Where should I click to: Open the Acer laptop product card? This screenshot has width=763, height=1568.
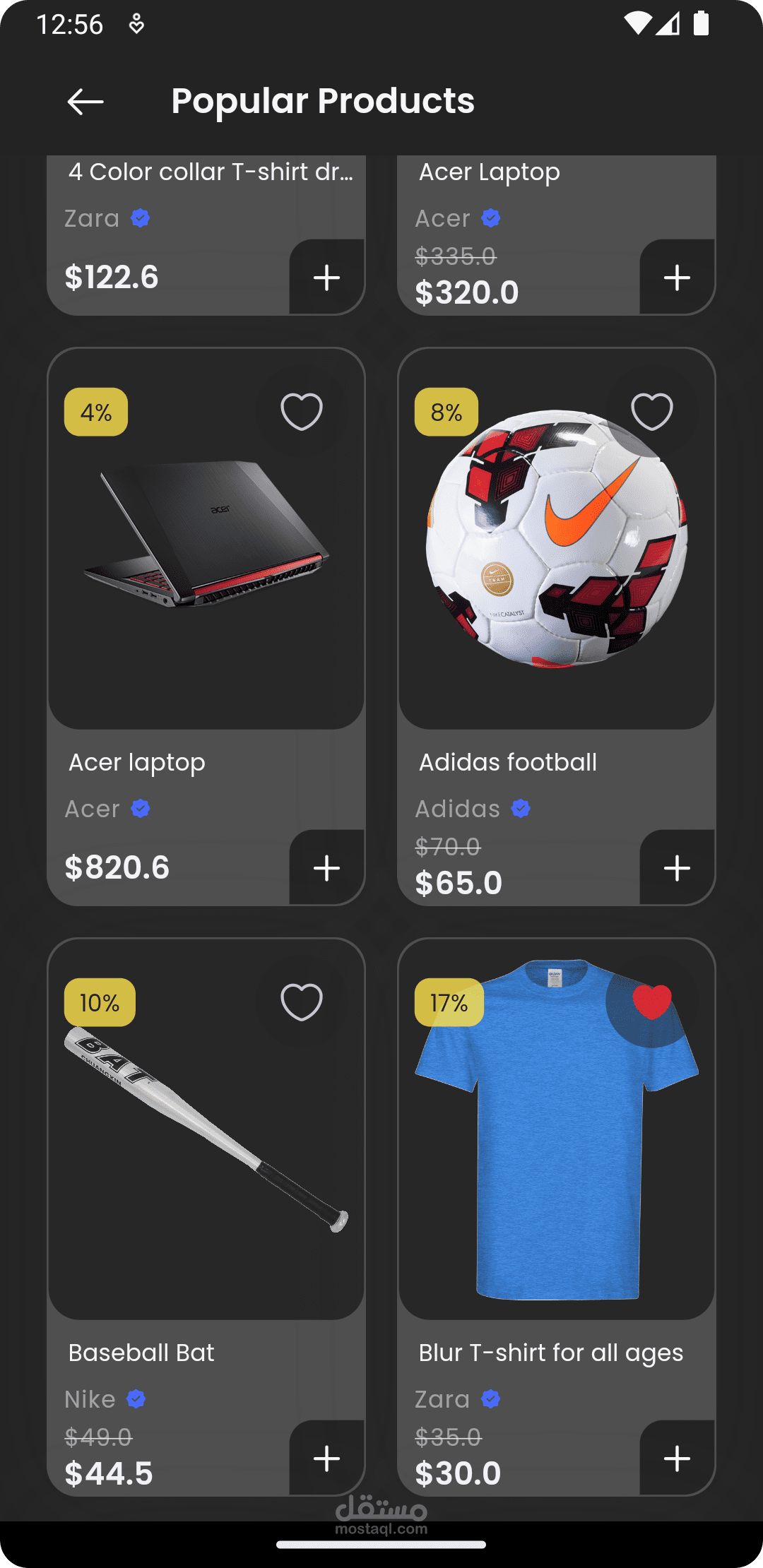click(206, 626)
